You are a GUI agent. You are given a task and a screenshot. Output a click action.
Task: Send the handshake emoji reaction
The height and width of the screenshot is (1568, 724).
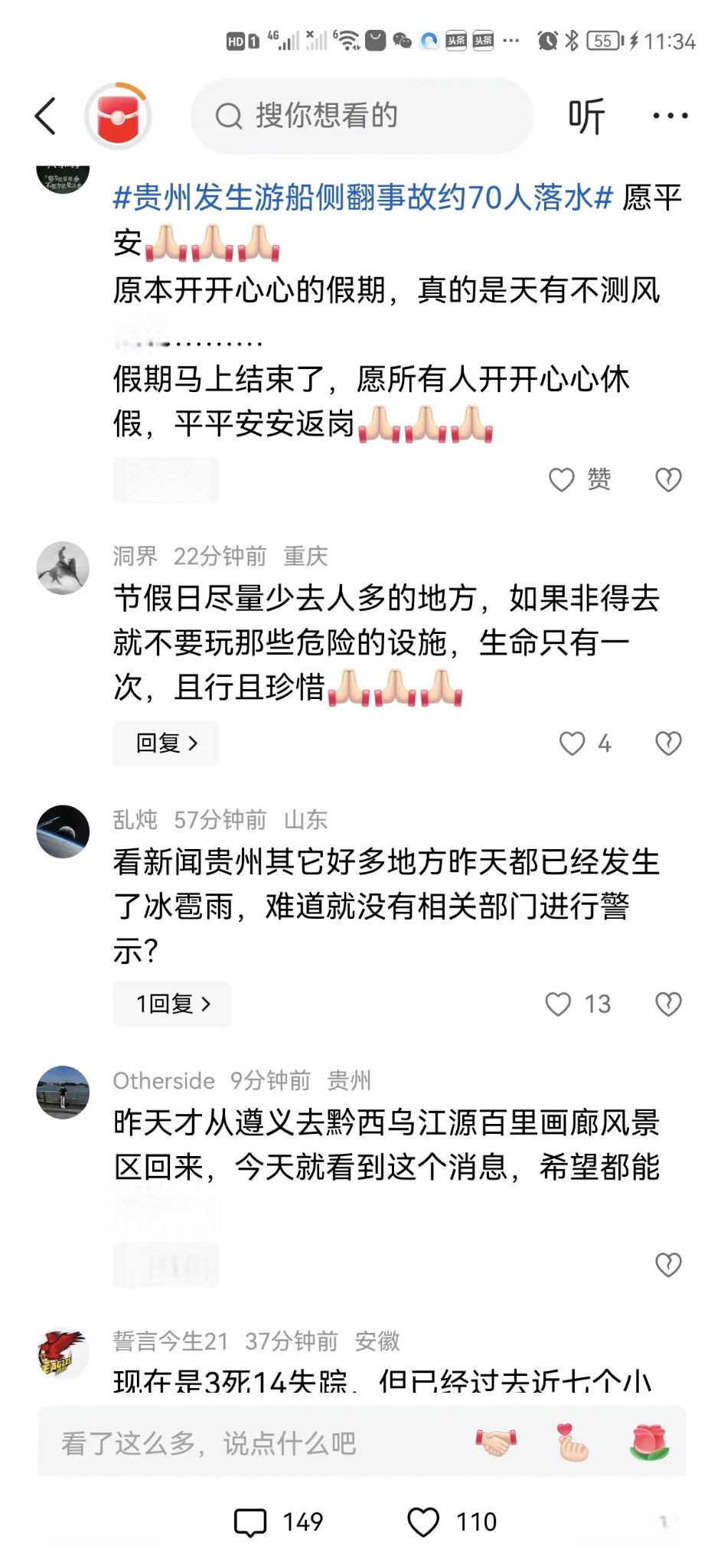click(496, 1443)
